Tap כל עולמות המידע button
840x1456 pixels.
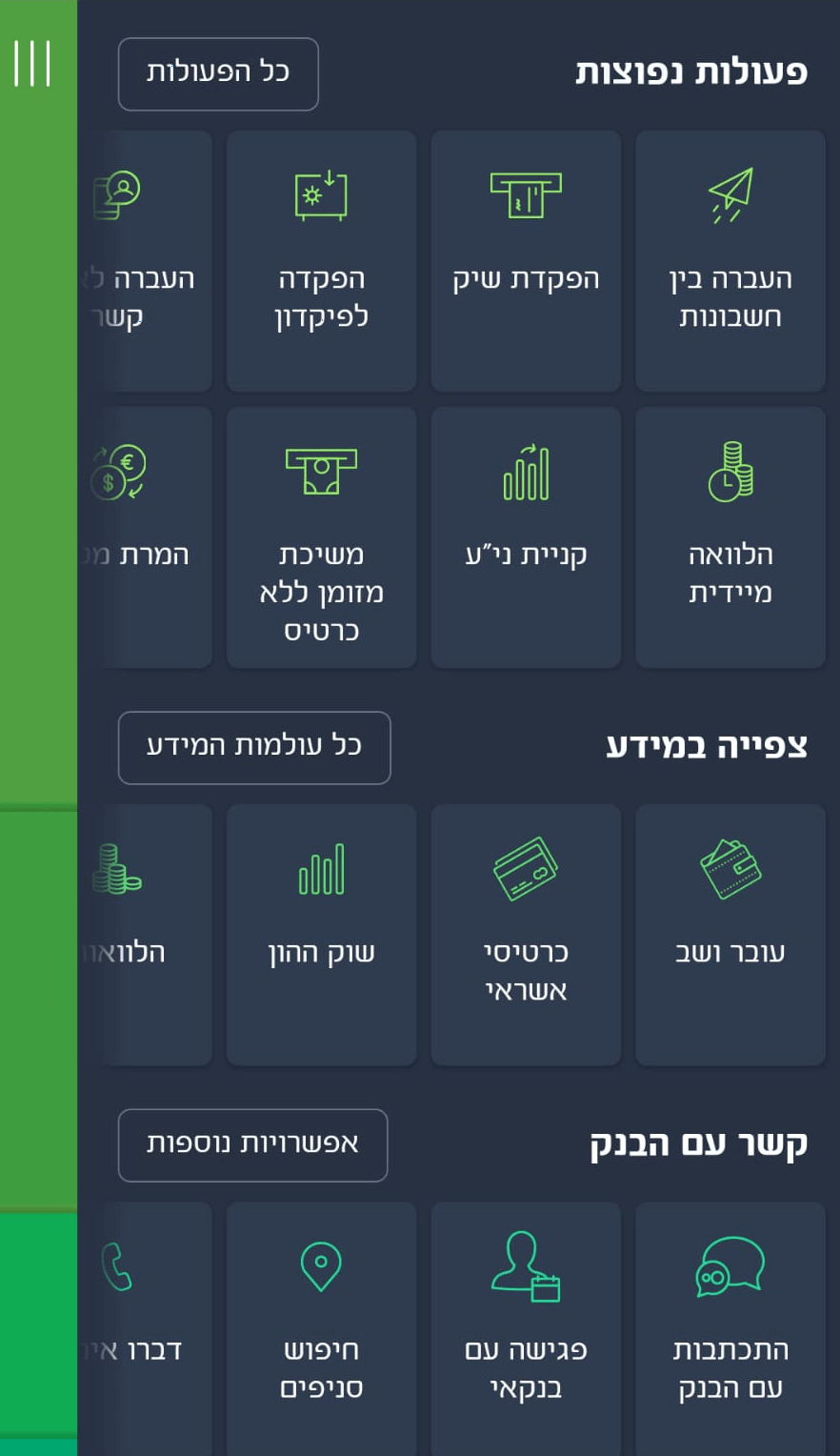click(x=254, y=747)
